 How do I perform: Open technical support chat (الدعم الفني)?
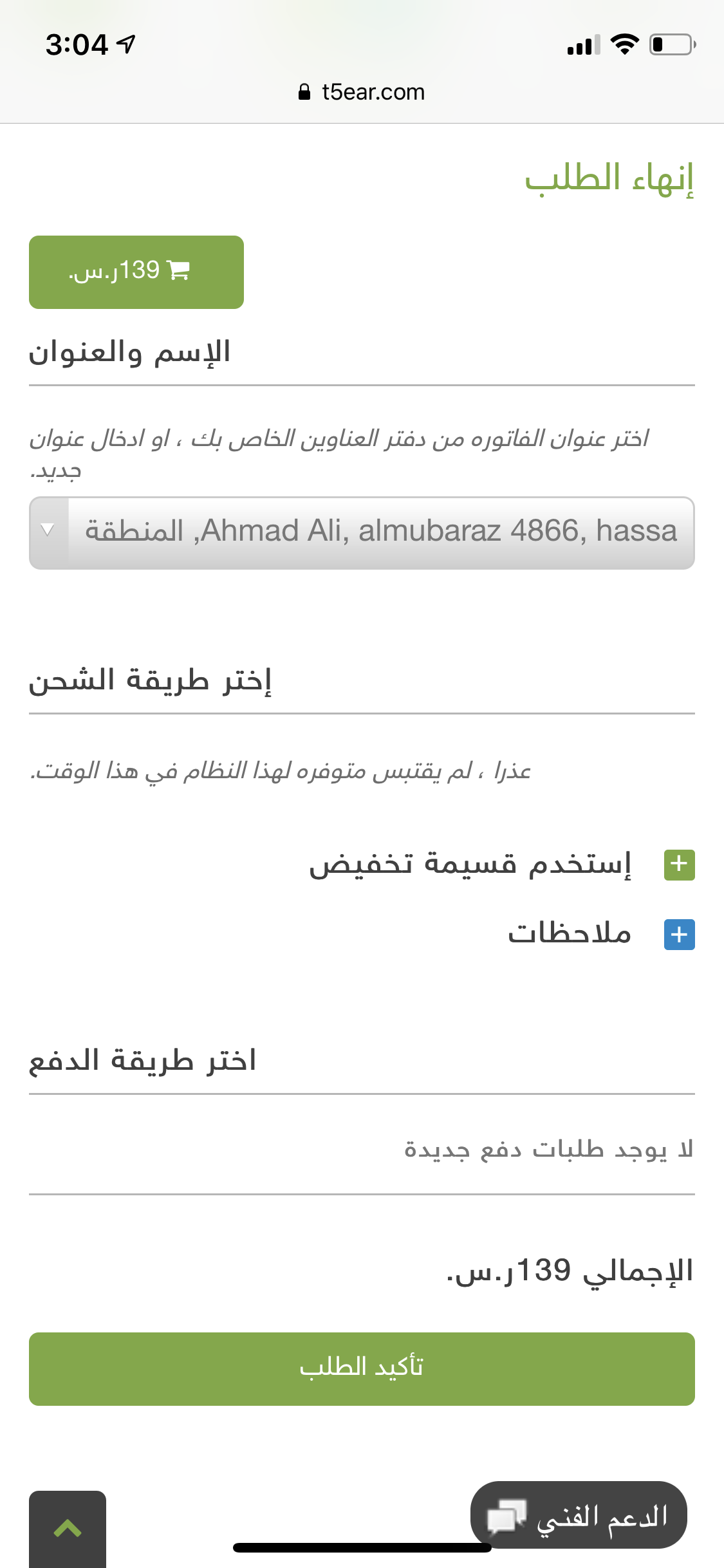coord(579,1515)
